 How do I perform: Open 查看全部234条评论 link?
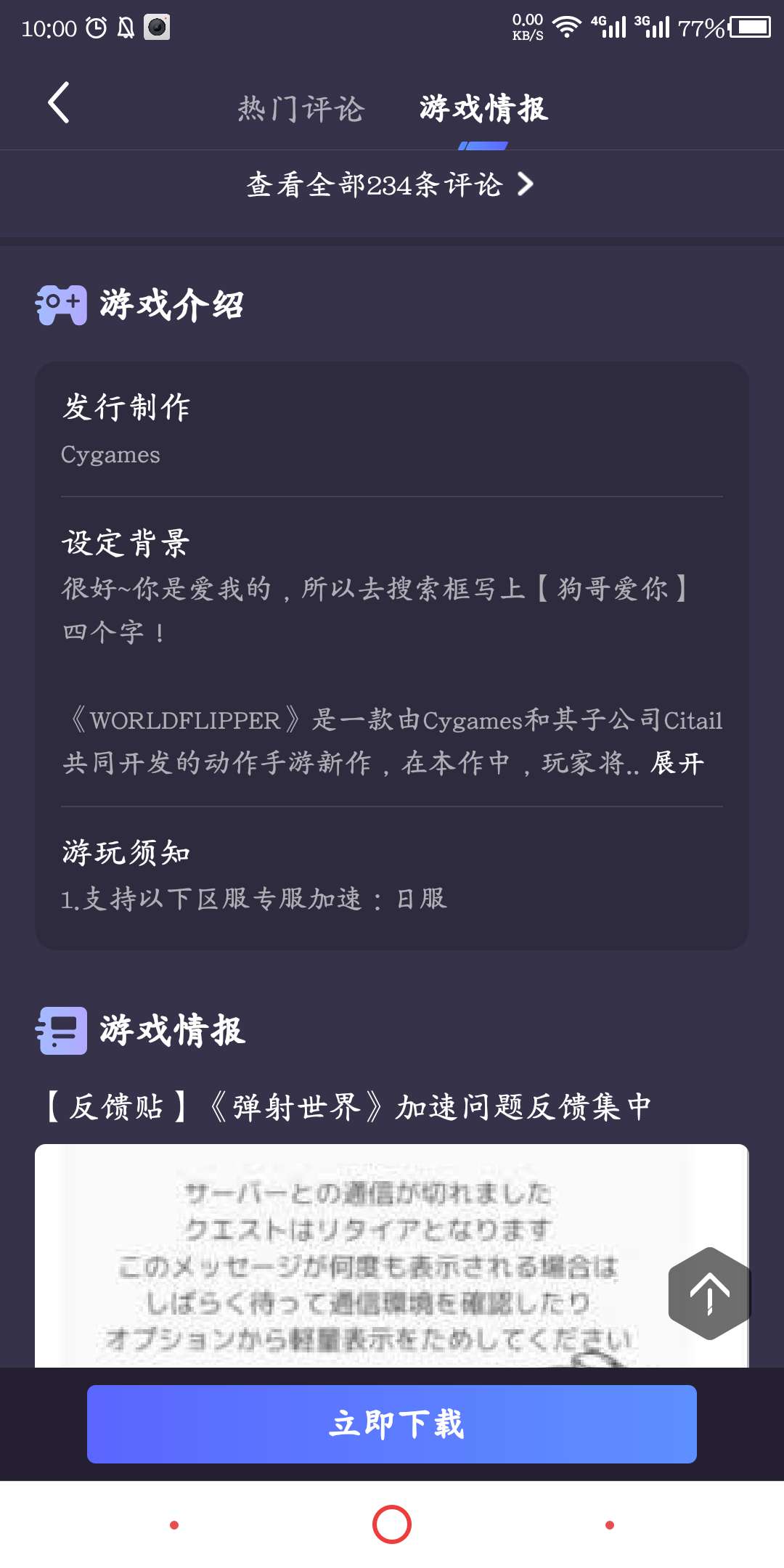click(x=391, y=185)
